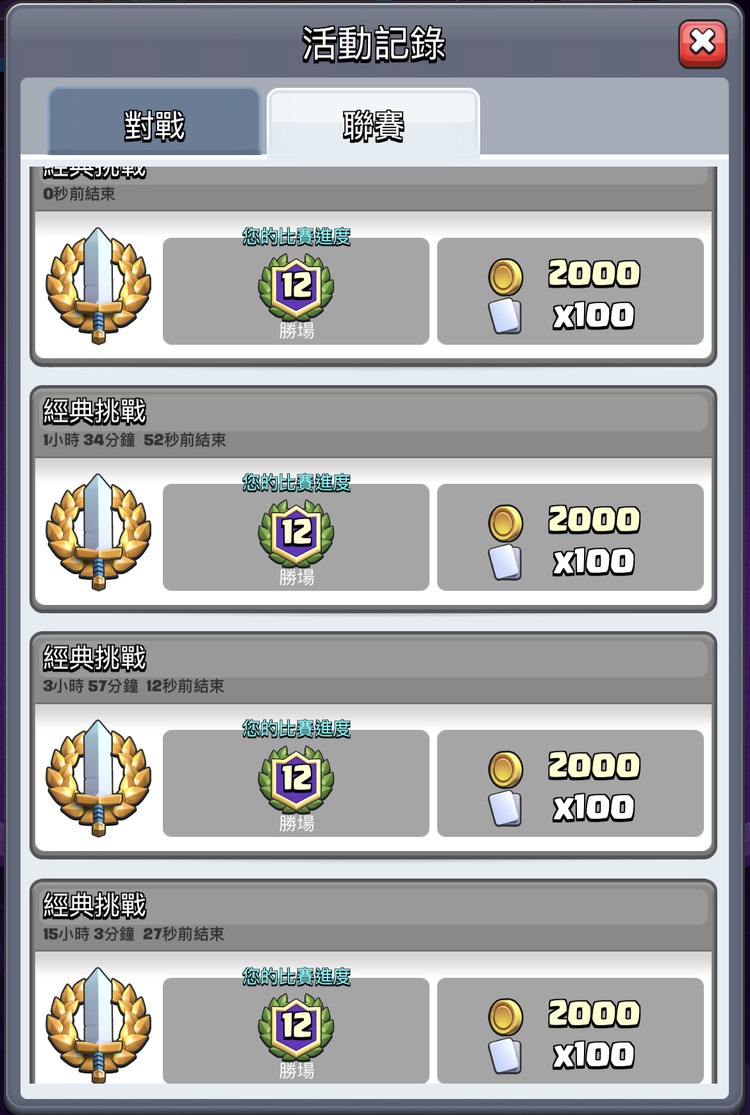Screen dimensions: 750x1115
Task: Open the challenge ended 15小時 3分鐘 ago
Action: pyautogui.click(x=373, y=990)
